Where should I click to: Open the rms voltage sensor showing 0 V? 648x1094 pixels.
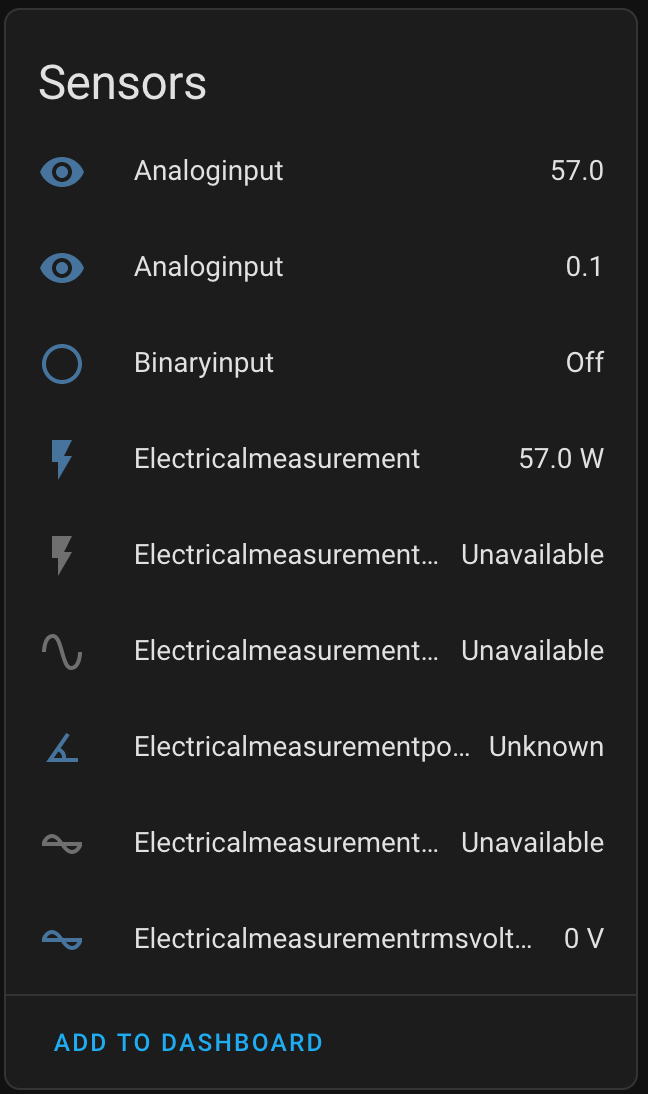(x=333, y=939)
